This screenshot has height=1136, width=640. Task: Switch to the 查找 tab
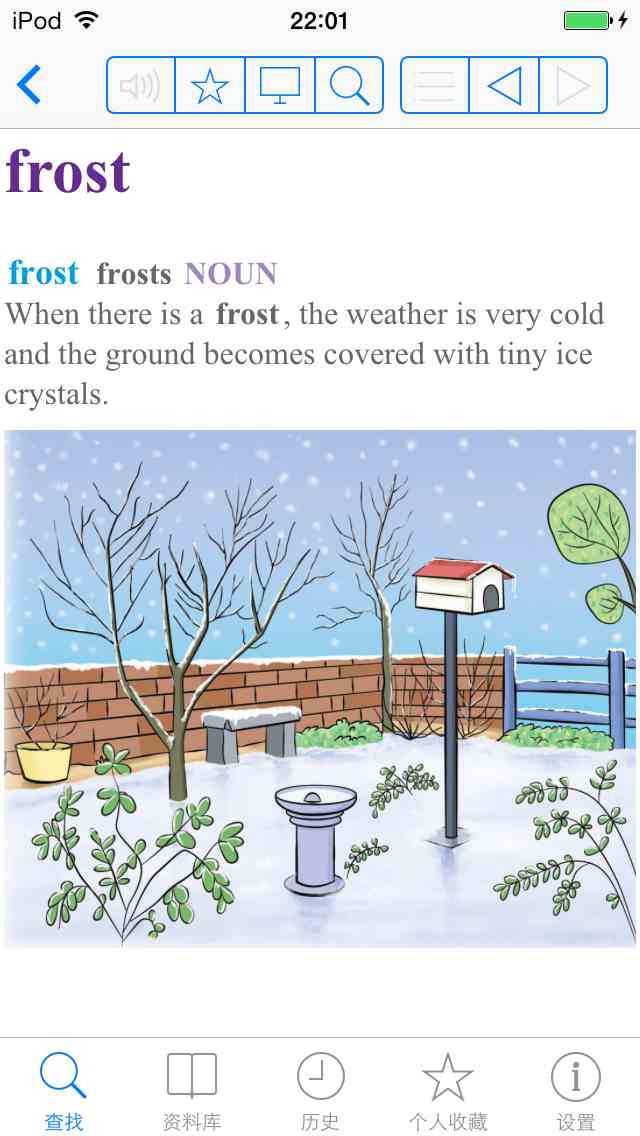click(64, 1090)
